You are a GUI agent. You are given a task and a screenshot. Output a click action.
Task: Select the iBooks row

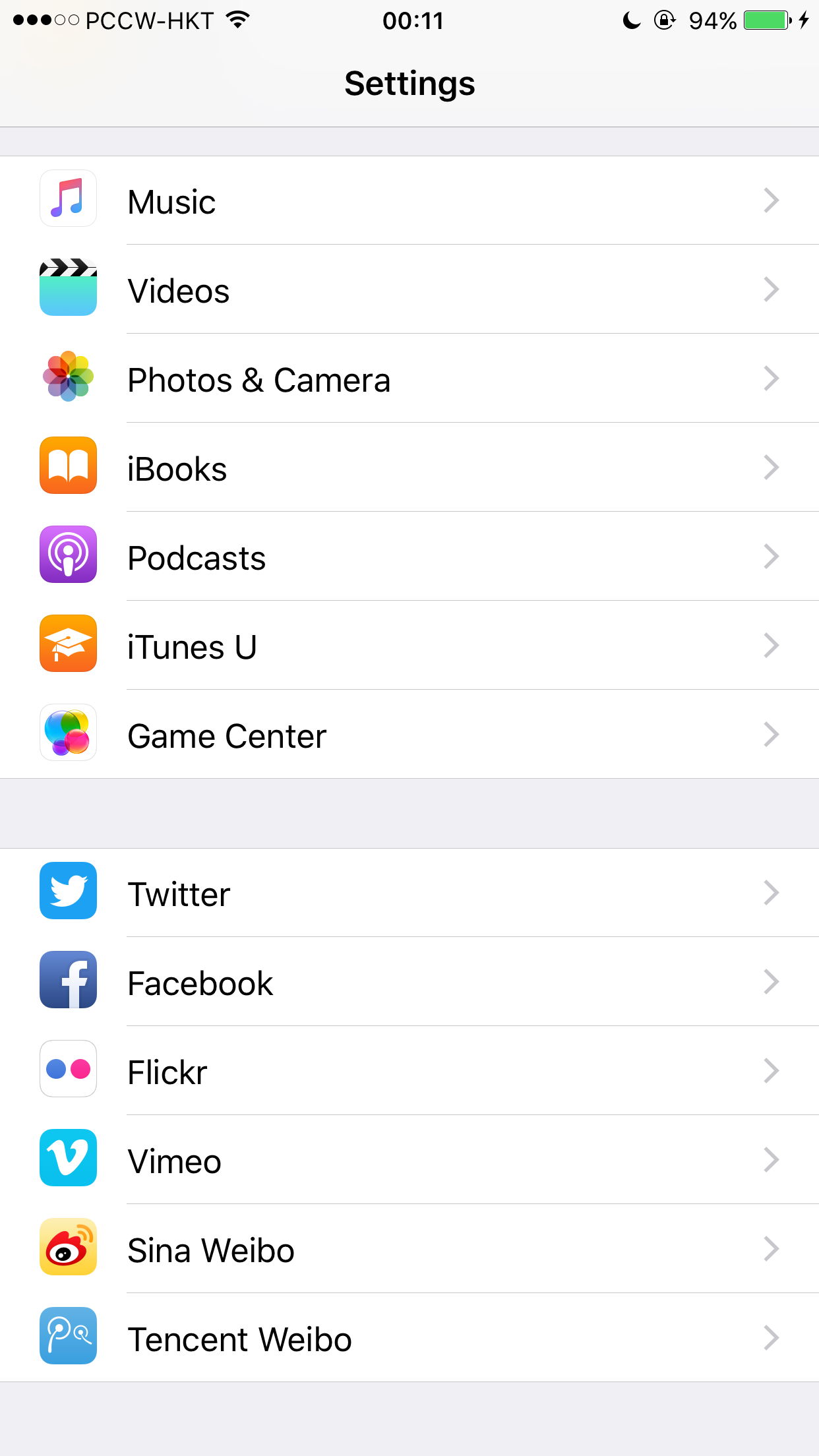pos(409,468)
